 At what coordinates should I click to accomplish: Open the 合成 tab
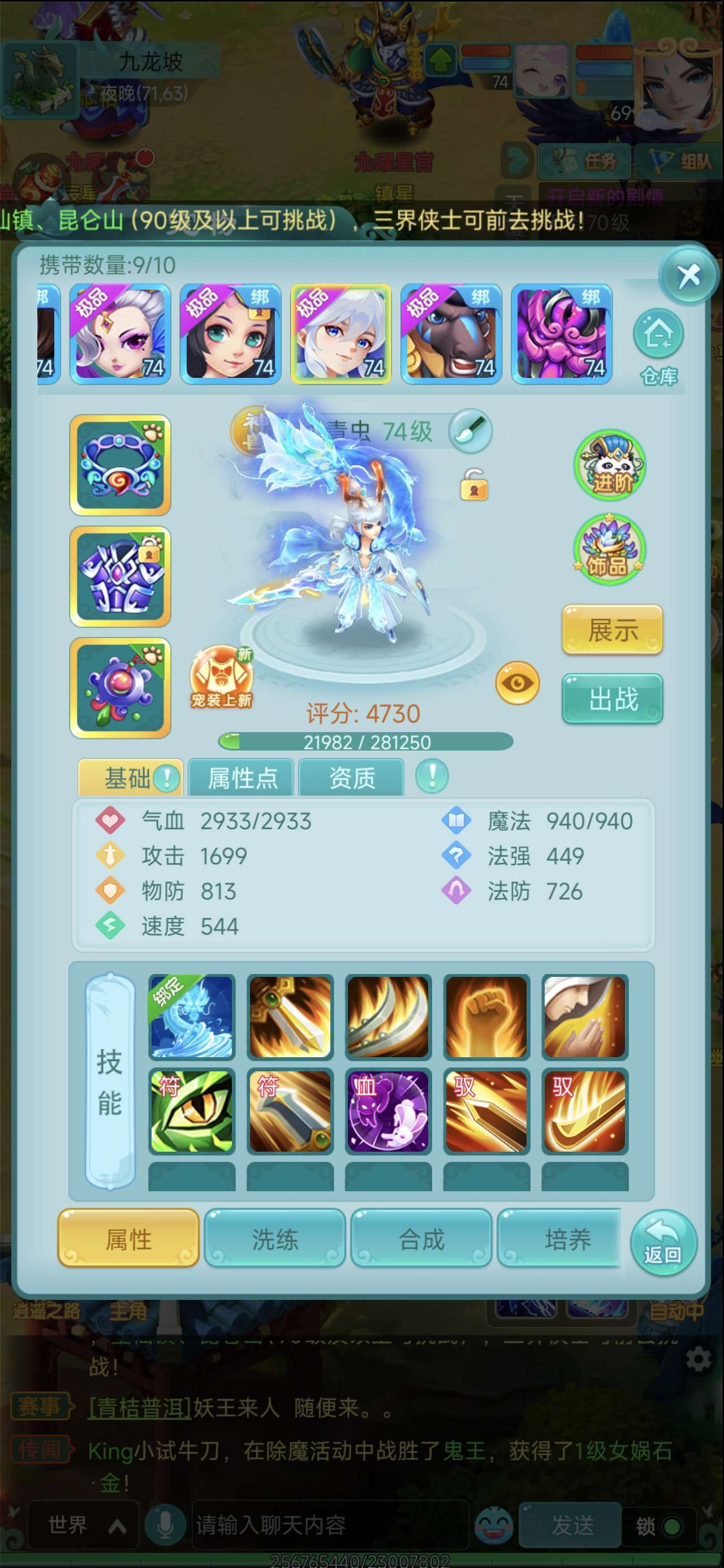(x=421, y=1239)
